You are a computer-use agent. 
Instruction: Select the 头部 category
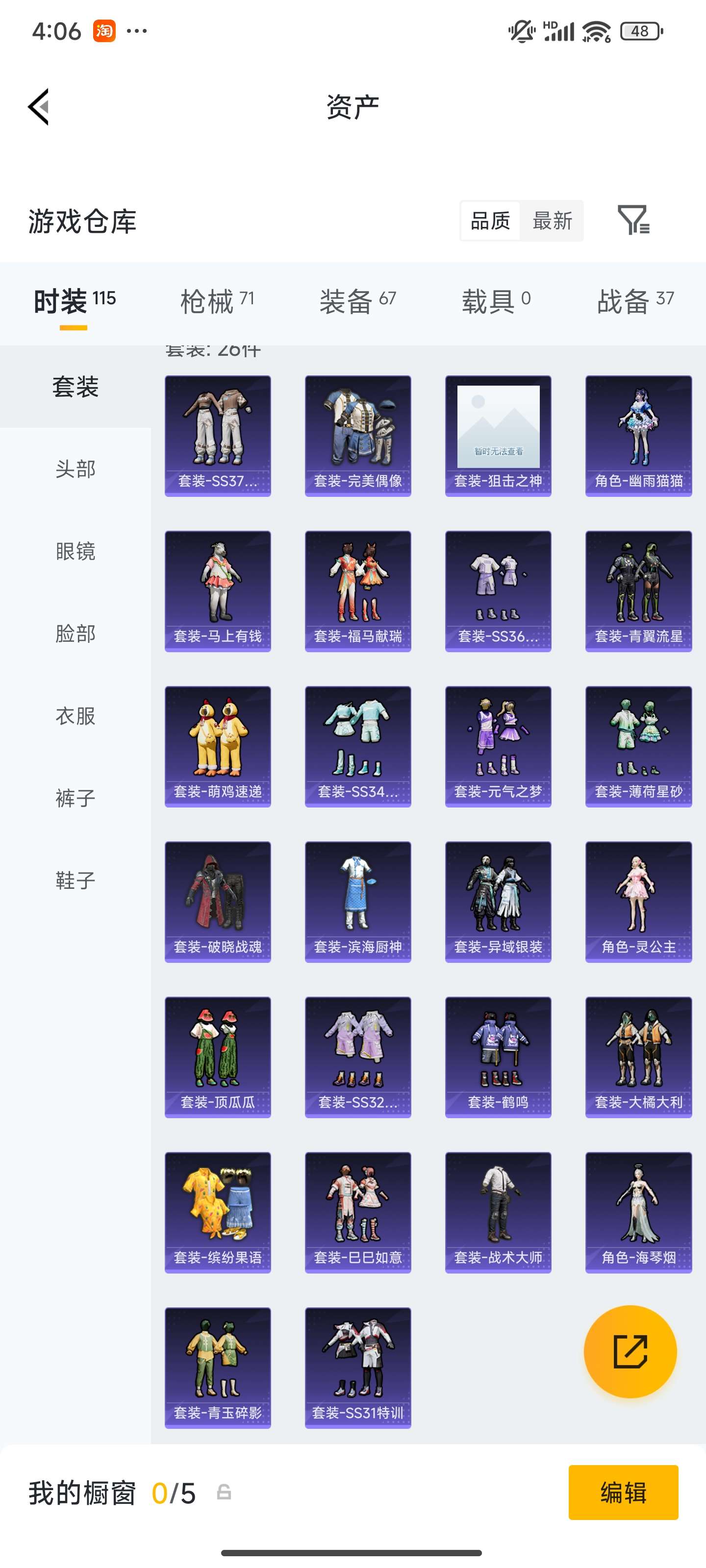(76, 469)
